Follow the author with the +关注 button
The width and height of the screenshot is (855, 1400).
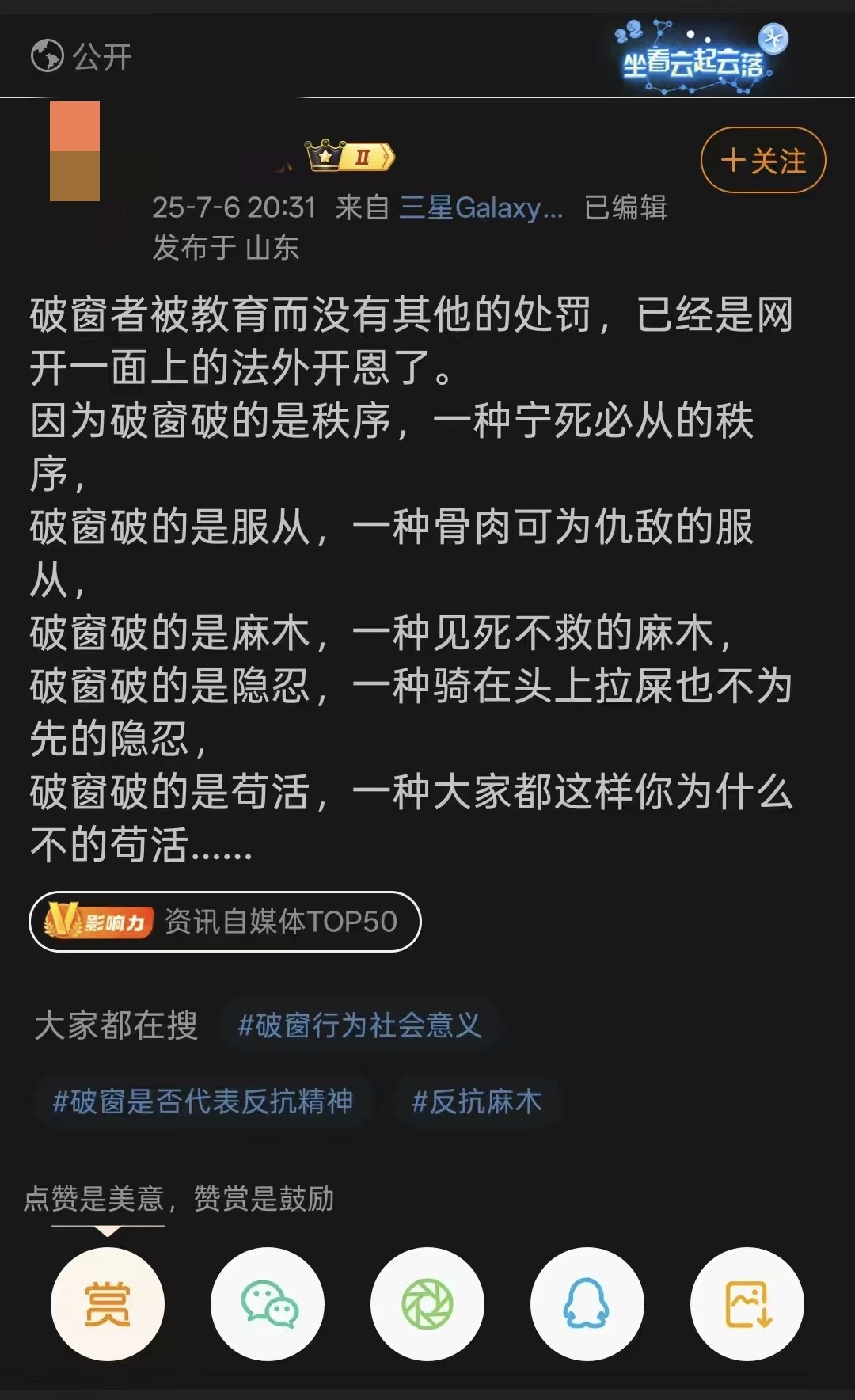point(763,161)
